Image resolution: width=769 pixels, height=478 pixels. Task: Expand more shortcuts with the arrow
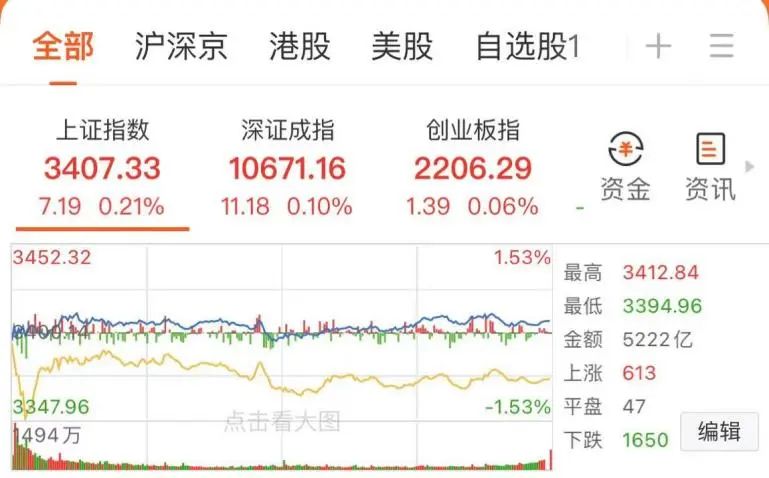(x=751, y=166)
